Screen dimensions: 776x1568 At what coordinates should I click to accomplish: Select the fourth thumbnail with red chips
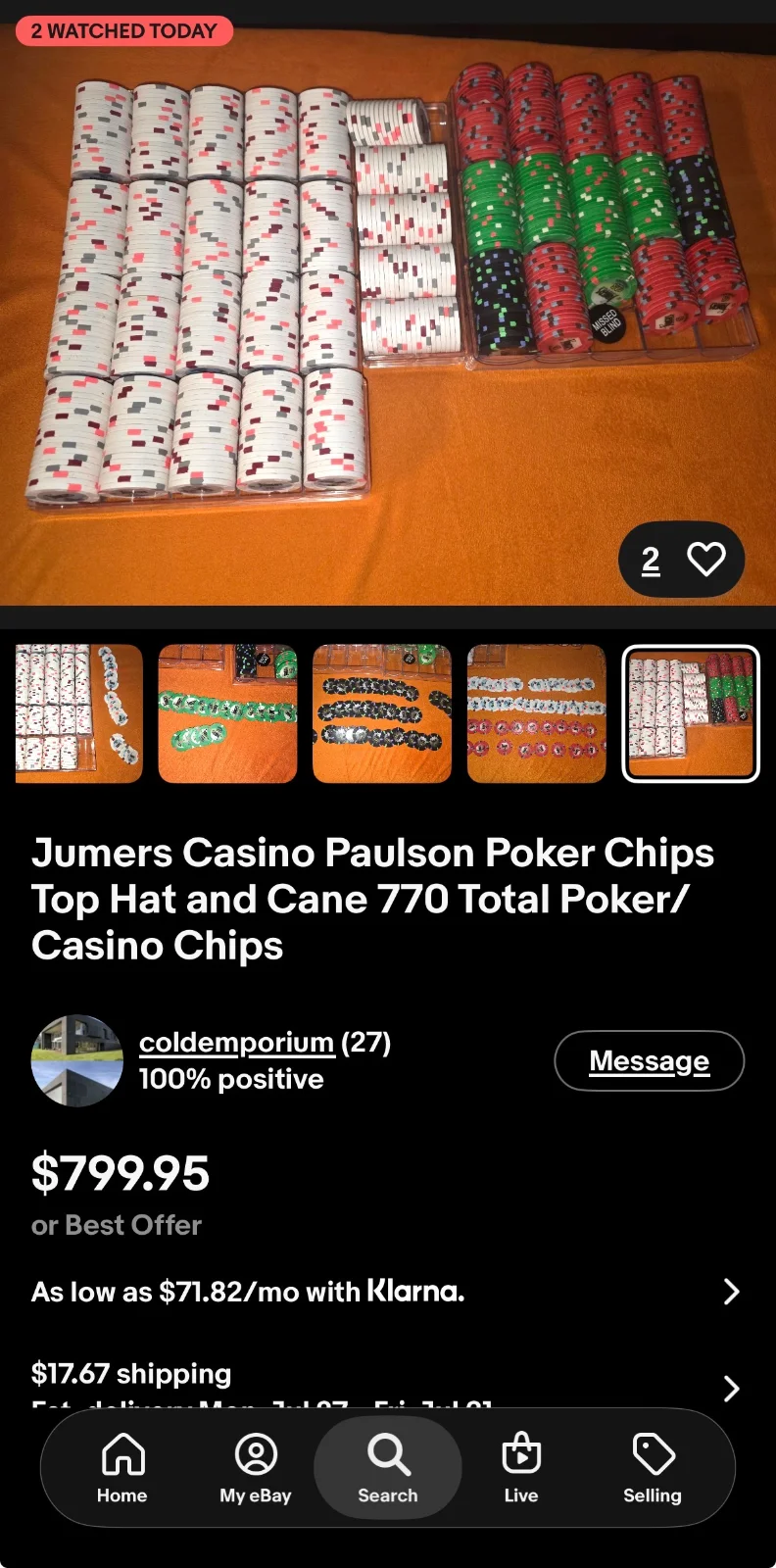pyautogui.click(x=537, y=713)
